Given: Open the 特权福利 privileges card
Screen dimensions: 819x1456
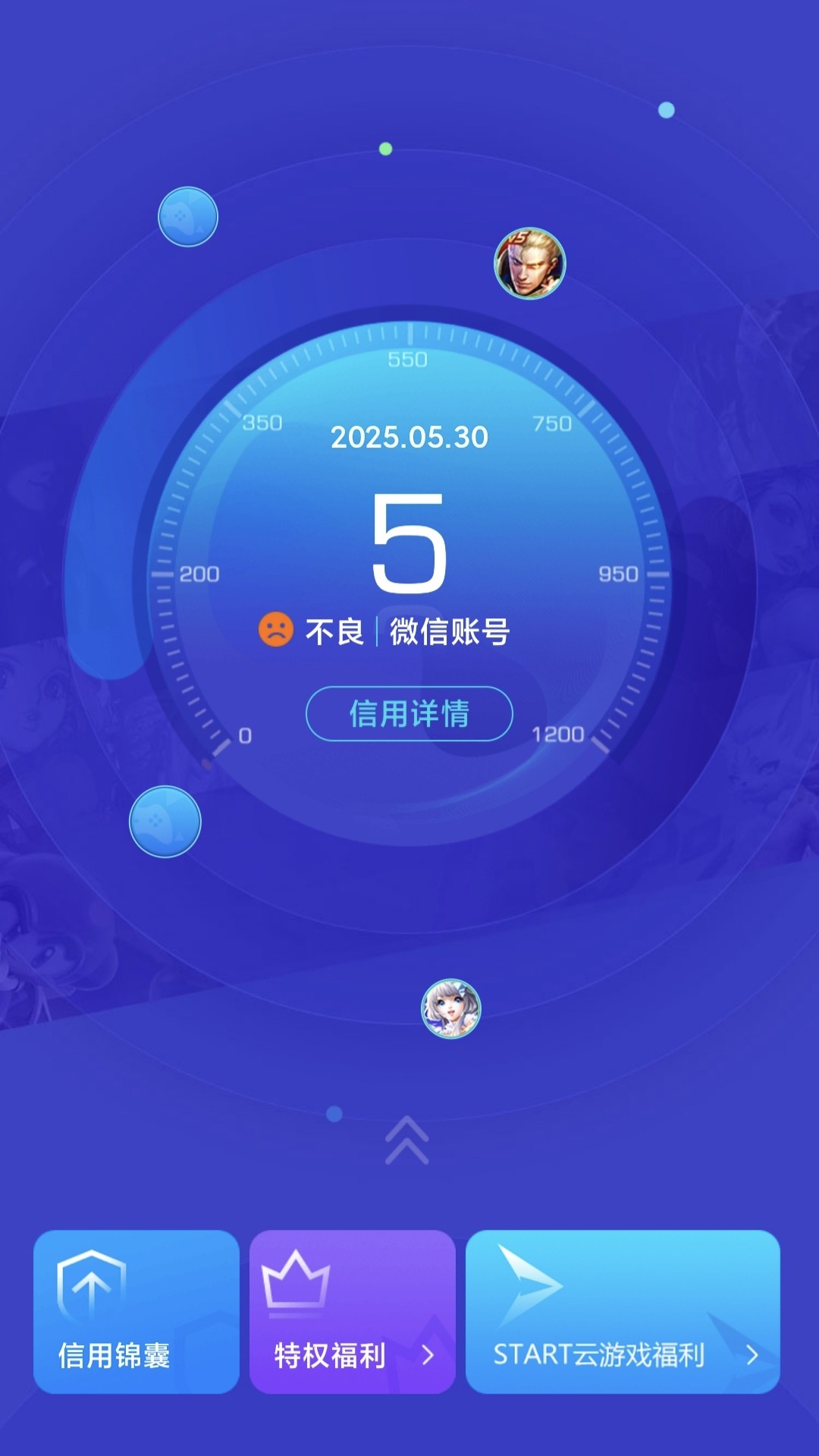Looking at the screenshot, I should click(353, 1312).
